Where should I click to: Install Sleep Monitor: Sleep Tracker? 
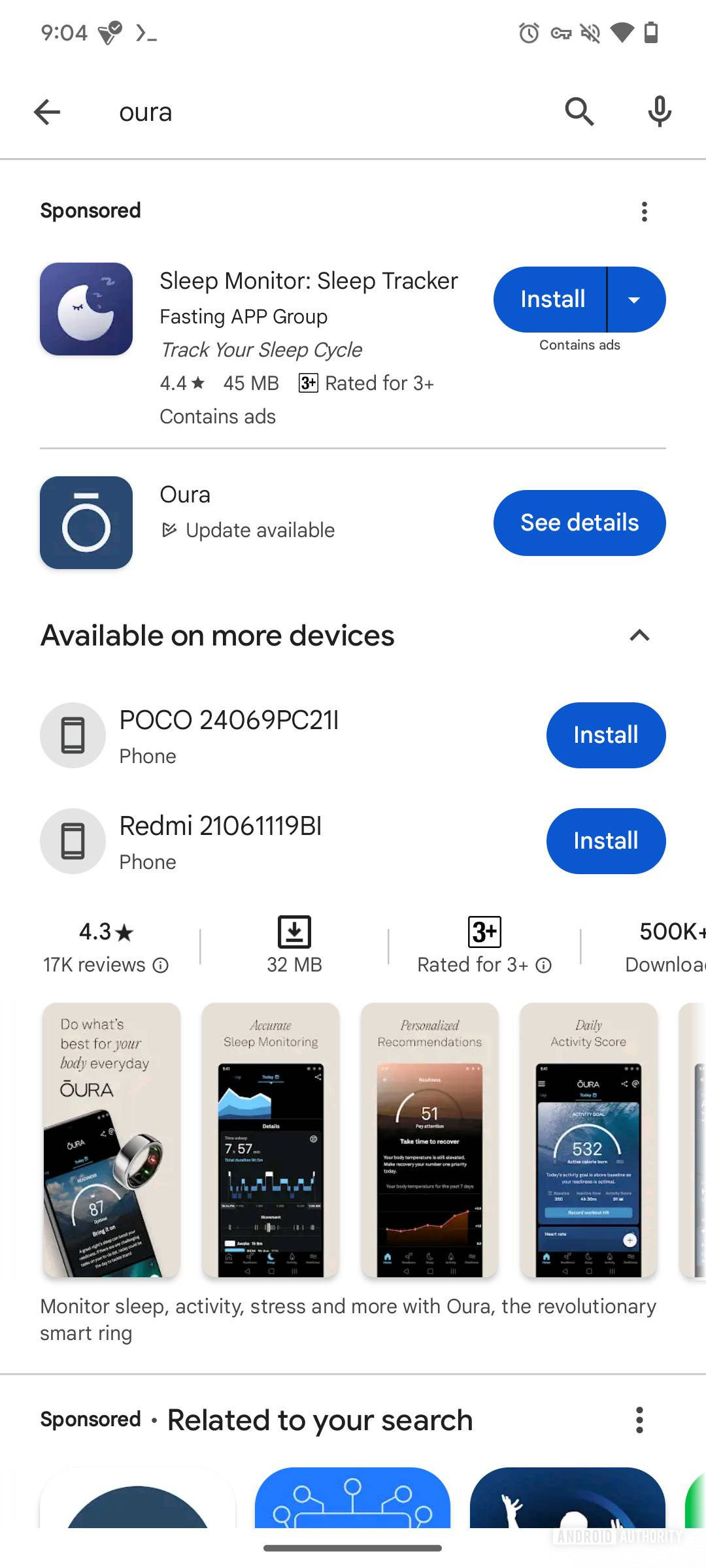pyautogui.click(x=552, y=299)
